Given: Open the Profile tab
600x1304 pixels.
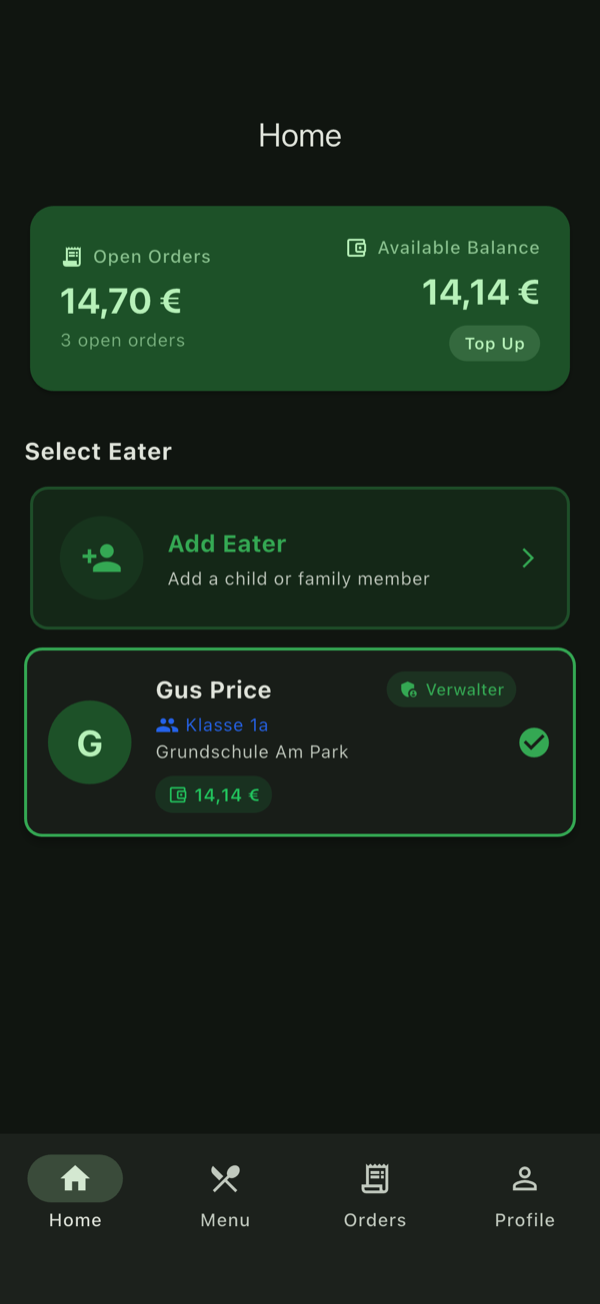Looking at the screenshot, I should (x=524, y=1194).
